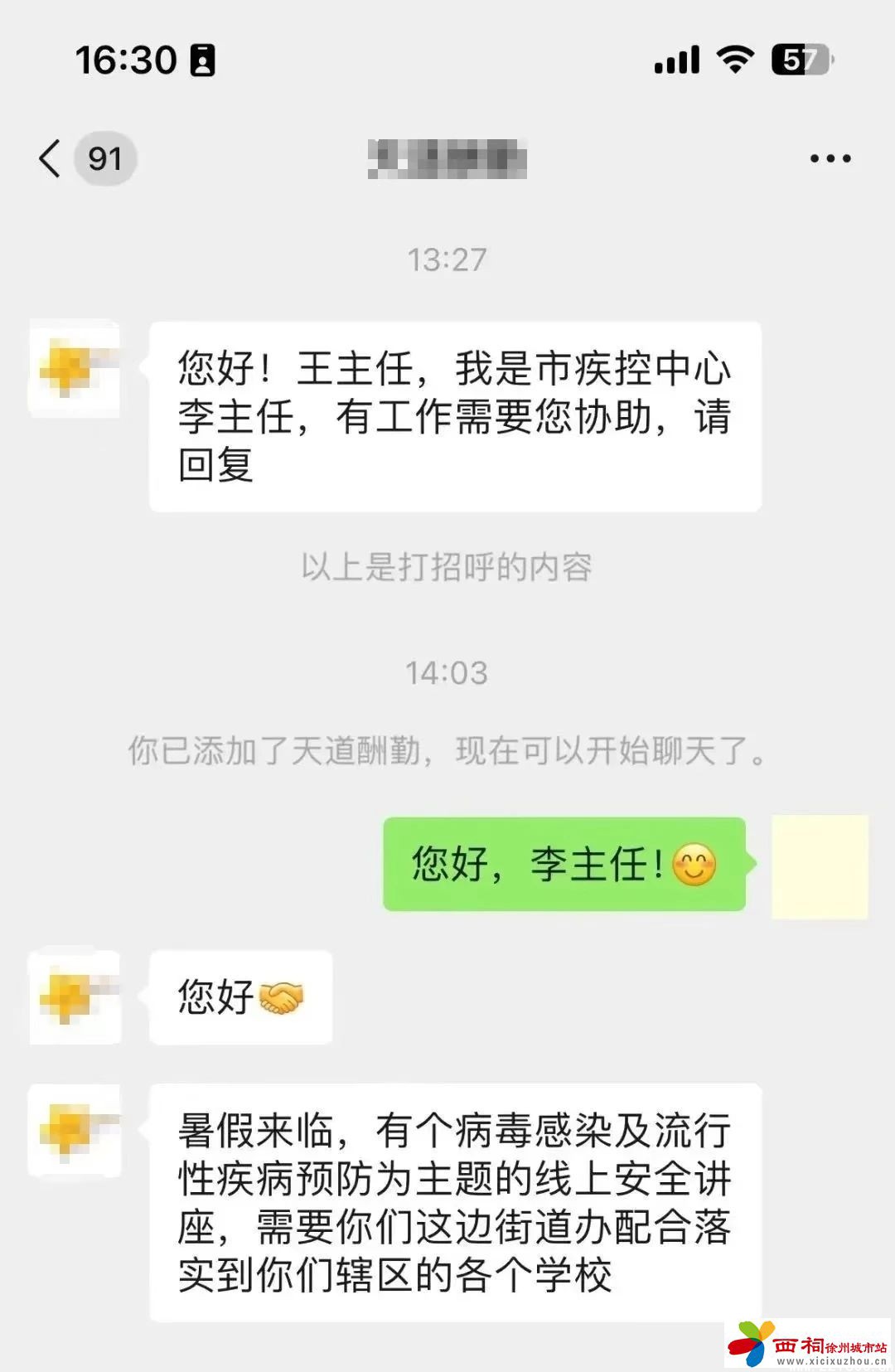Tap the long message about the 线上安全讲座
This screenshot has height=1372, width=895.
pyautogui.click(x=457, y=1202)
